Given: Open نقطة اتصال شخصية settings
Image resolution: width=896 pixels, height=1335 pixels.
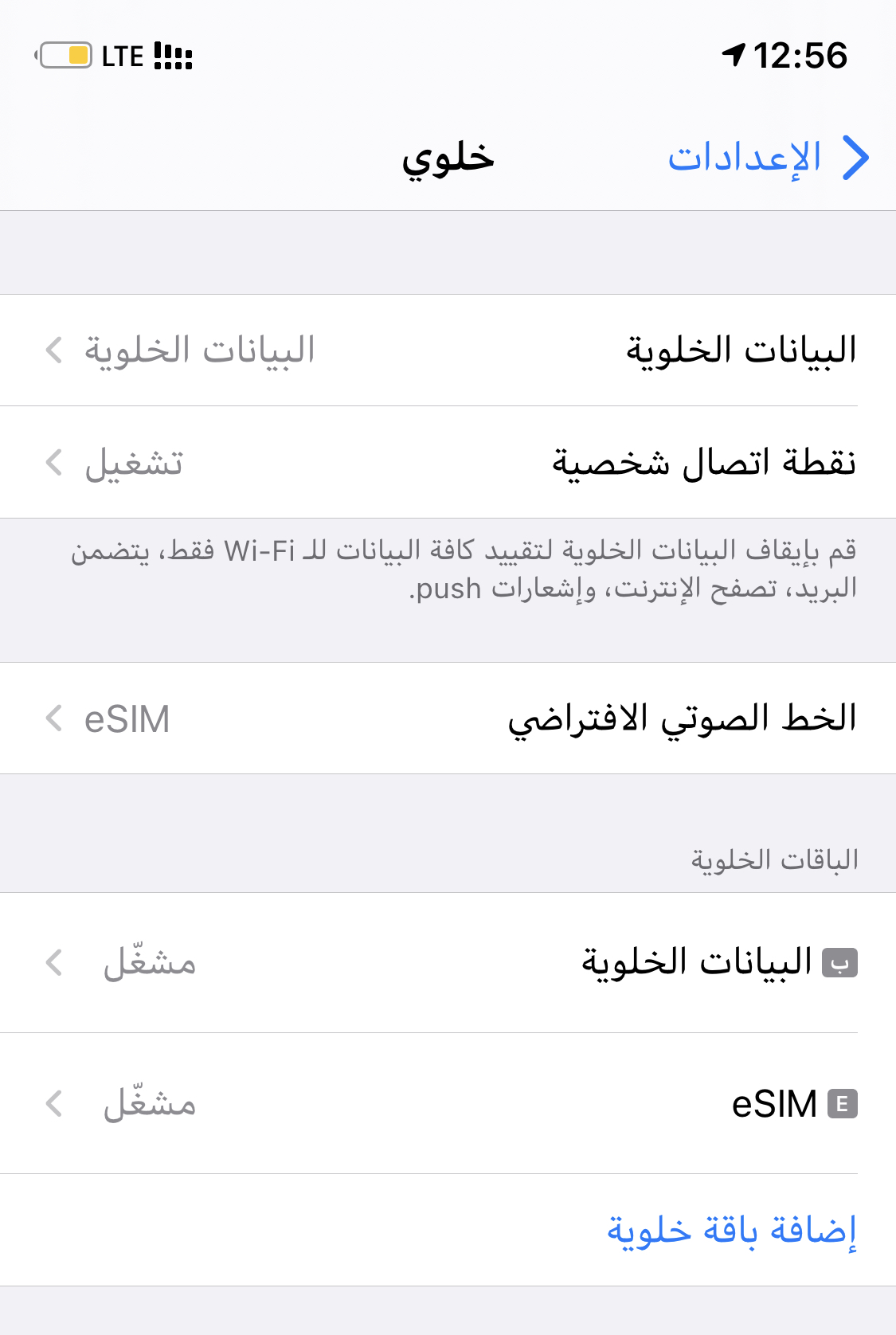Looking at the screenshot, I should coord(448,463).
